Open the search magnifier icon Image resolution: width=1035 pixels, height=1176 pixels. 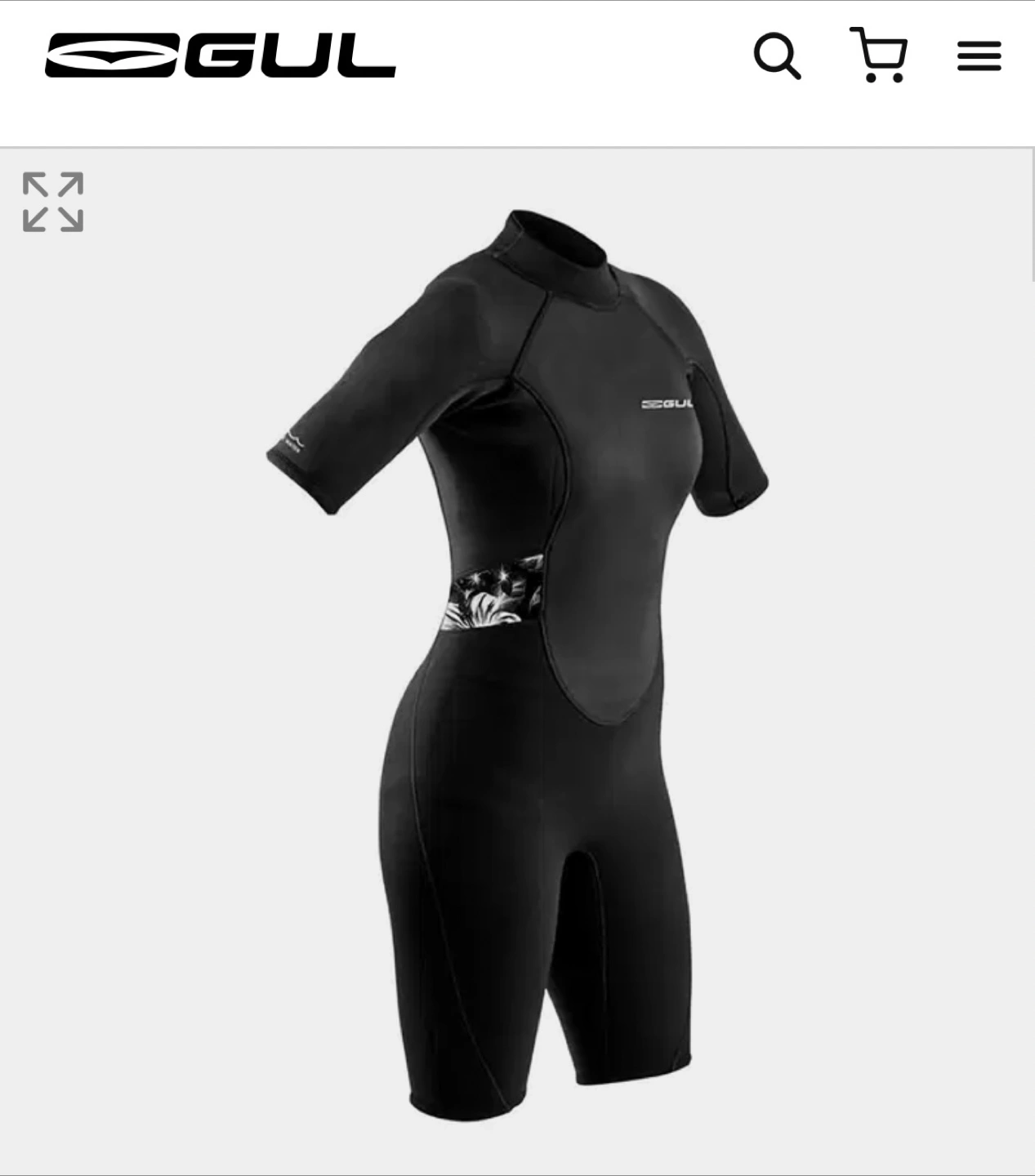click(776, 56)
